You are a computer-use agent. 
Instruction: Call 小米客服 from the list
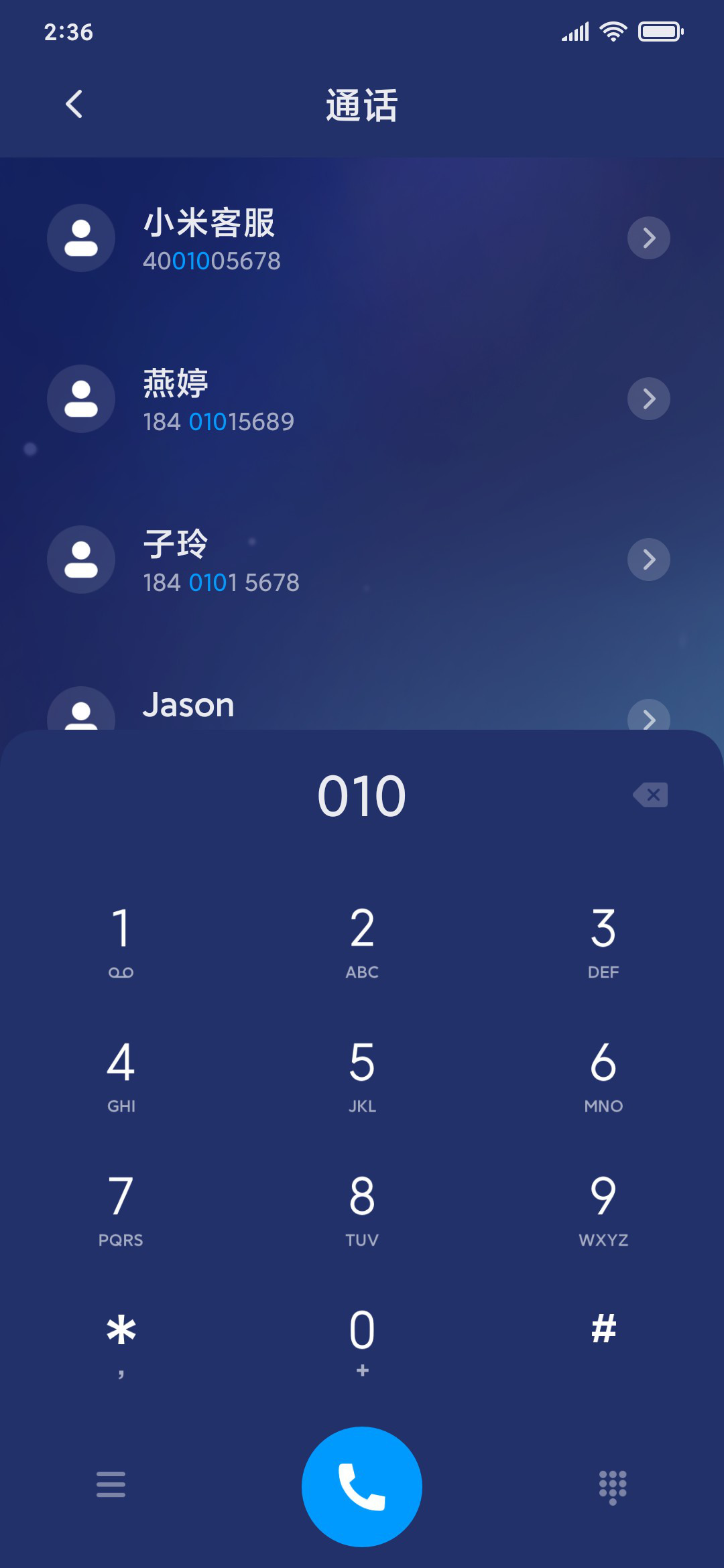[x=362, y=238]
